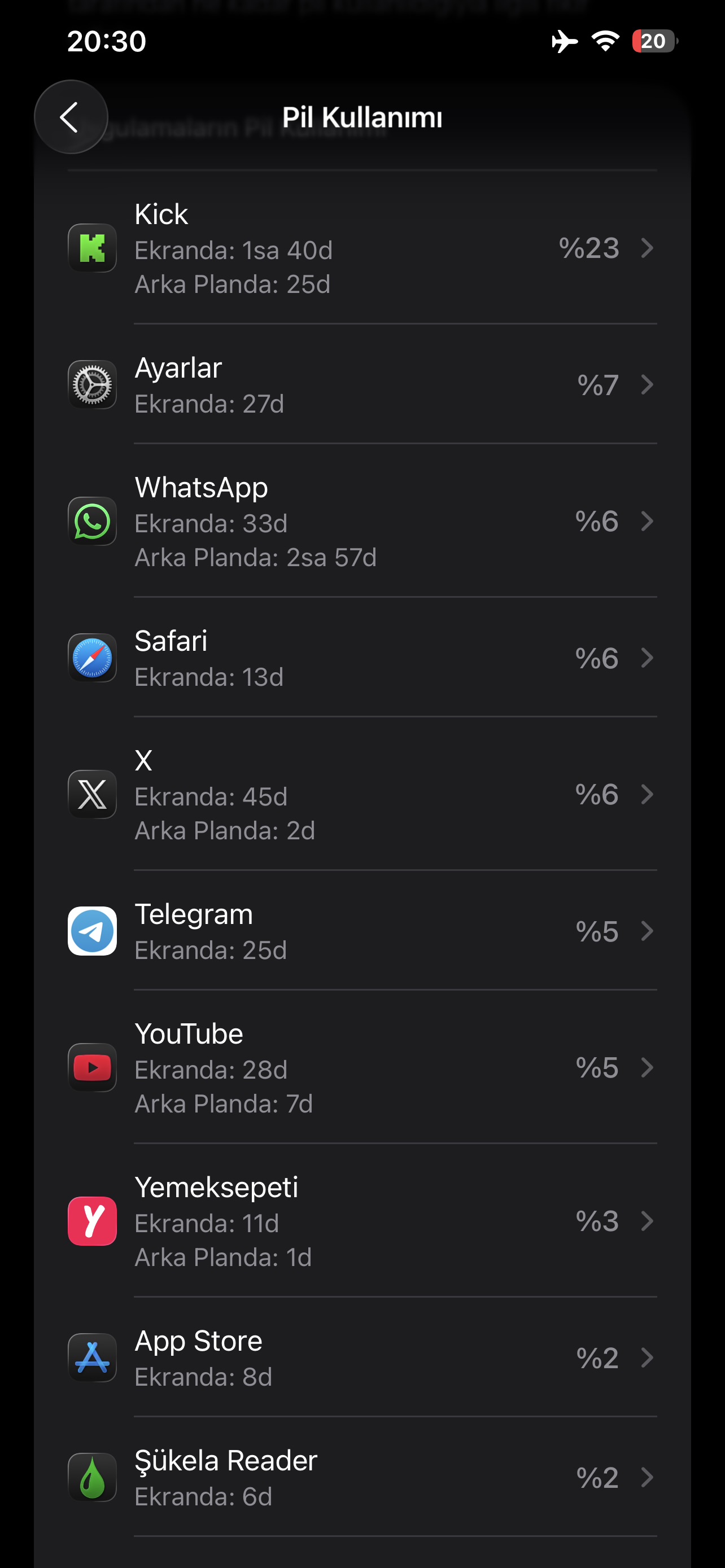
Task: View YouTube battery usage details
Action: 362,1068
